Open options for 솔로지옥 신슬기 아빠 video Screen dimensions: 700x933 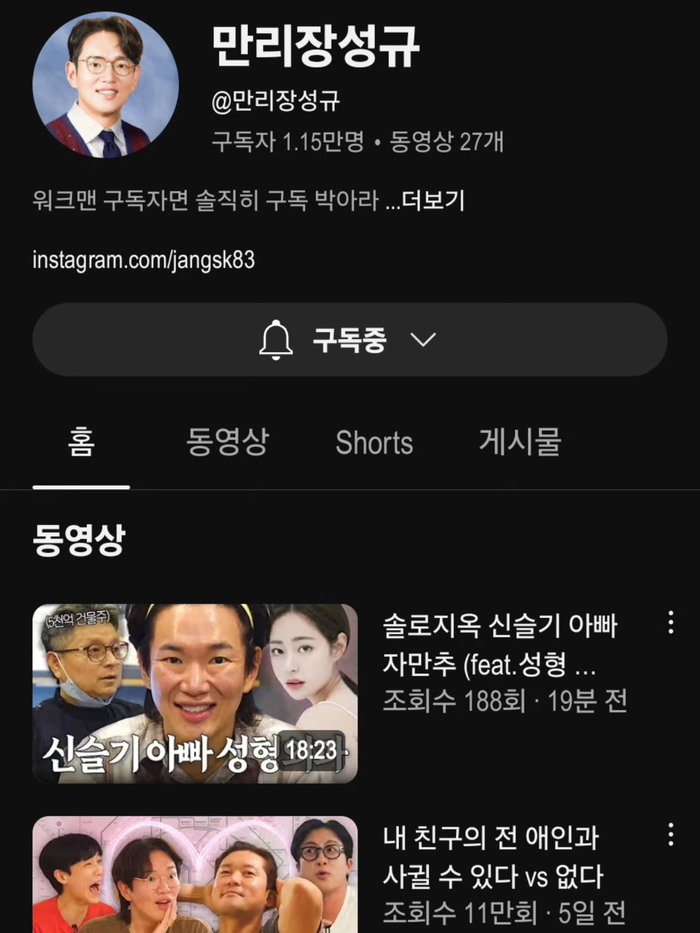(671, 623)
